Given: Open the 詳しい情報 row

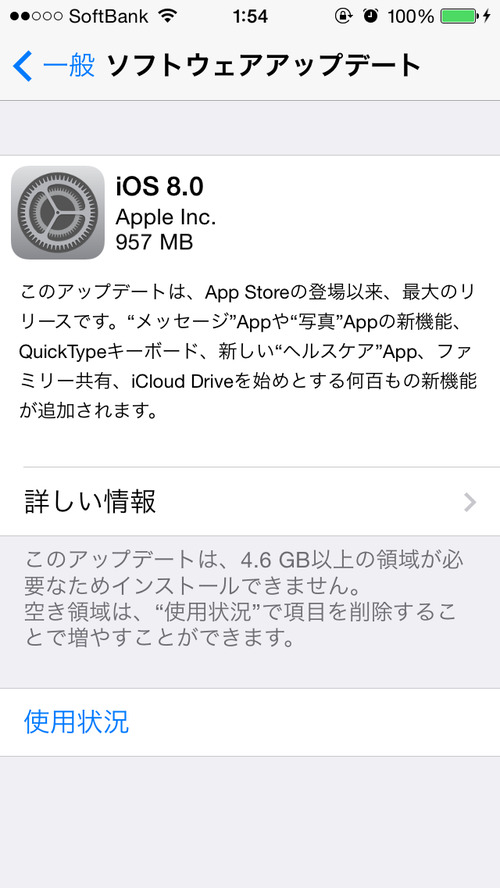Looking at the screenshot, I should 250,502.
